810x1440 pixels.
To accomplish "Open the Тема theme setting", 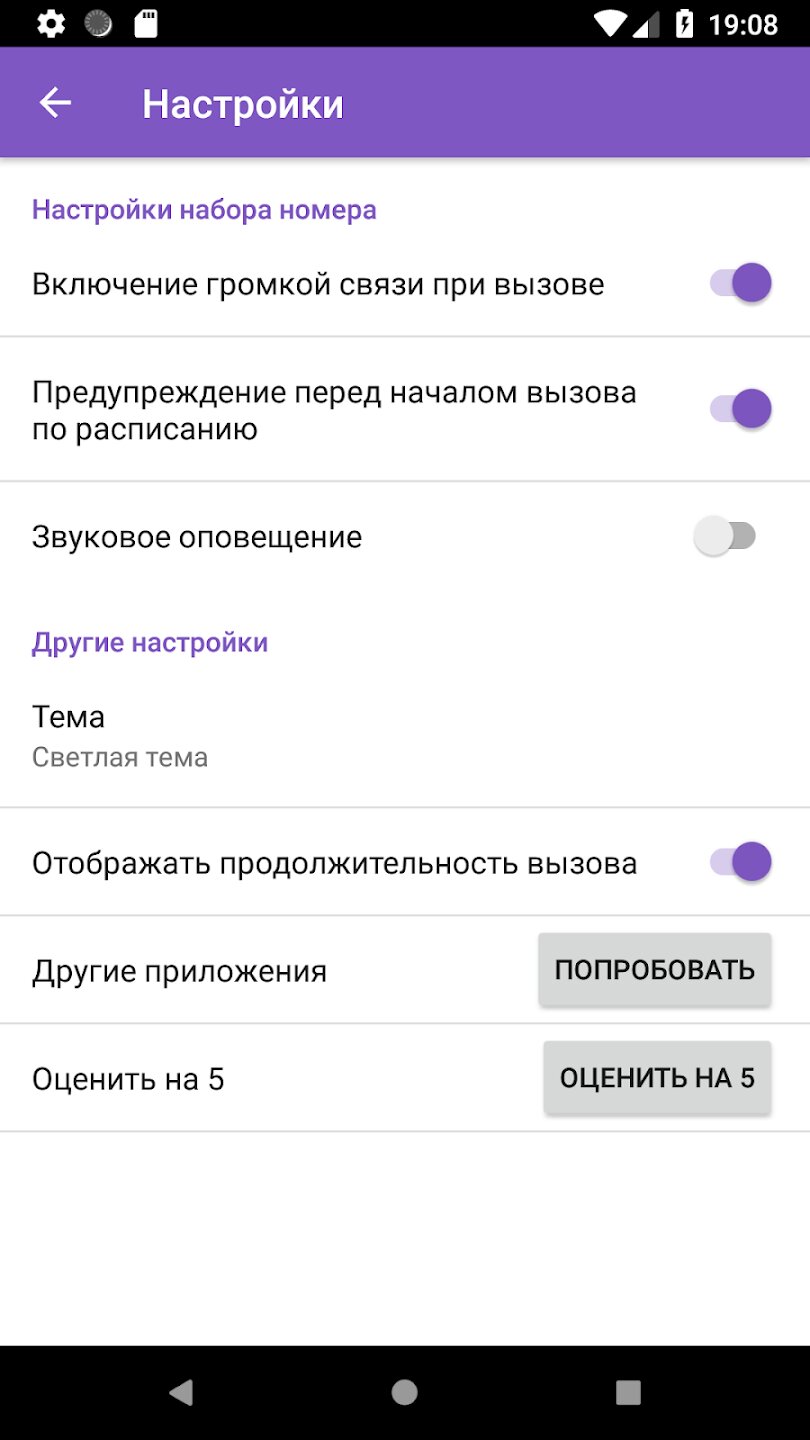I will tap(405, 736).
